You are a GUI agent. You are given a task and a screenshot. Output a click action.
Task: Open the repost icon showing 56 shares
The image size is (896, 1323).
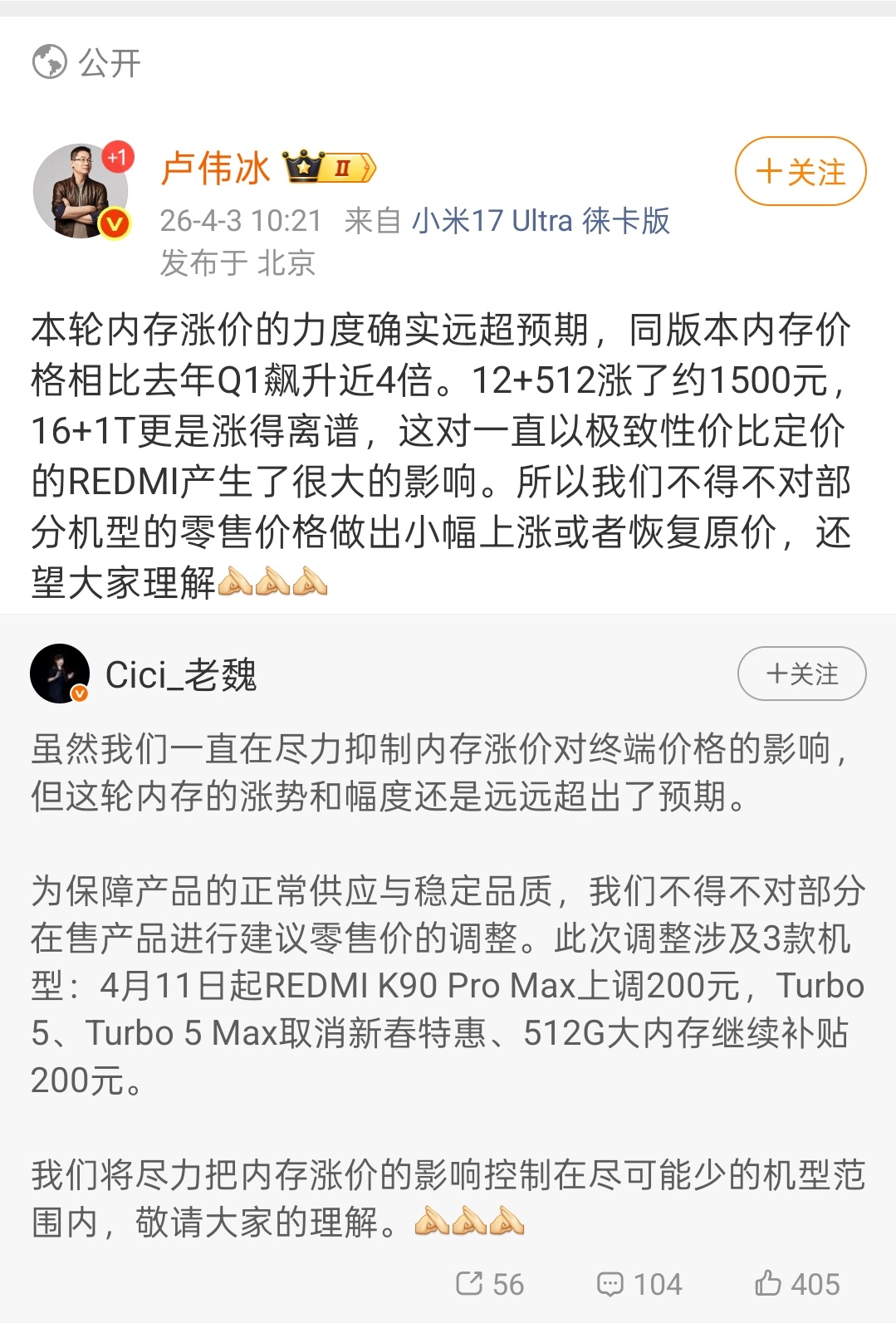(470, 1284)
